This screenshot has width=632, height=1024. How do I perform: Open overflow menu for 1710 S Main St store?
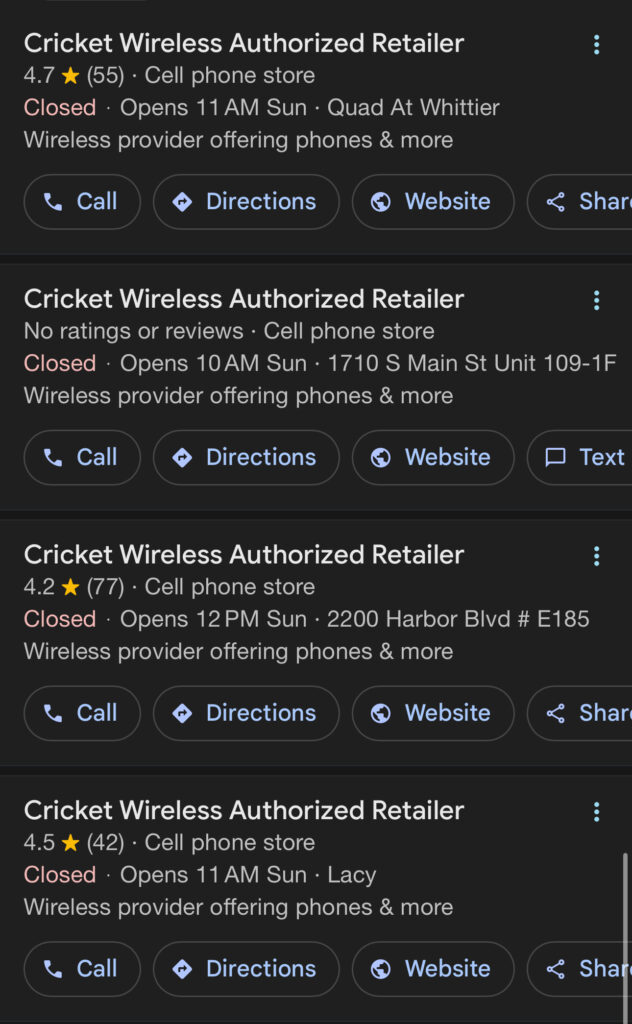(596, 300)
